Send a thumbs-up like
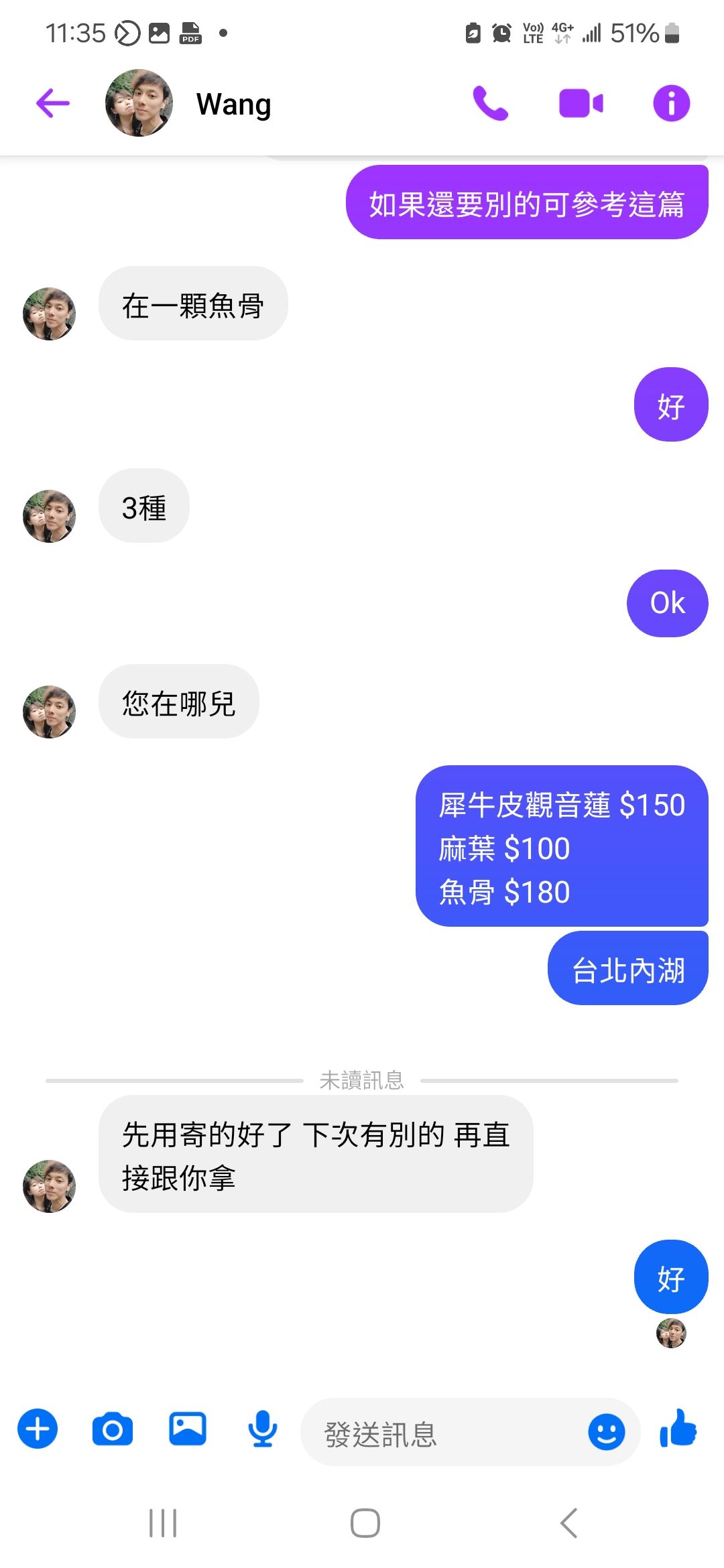The height and width of the screenshot is (1568, 724). (678, 1429)
